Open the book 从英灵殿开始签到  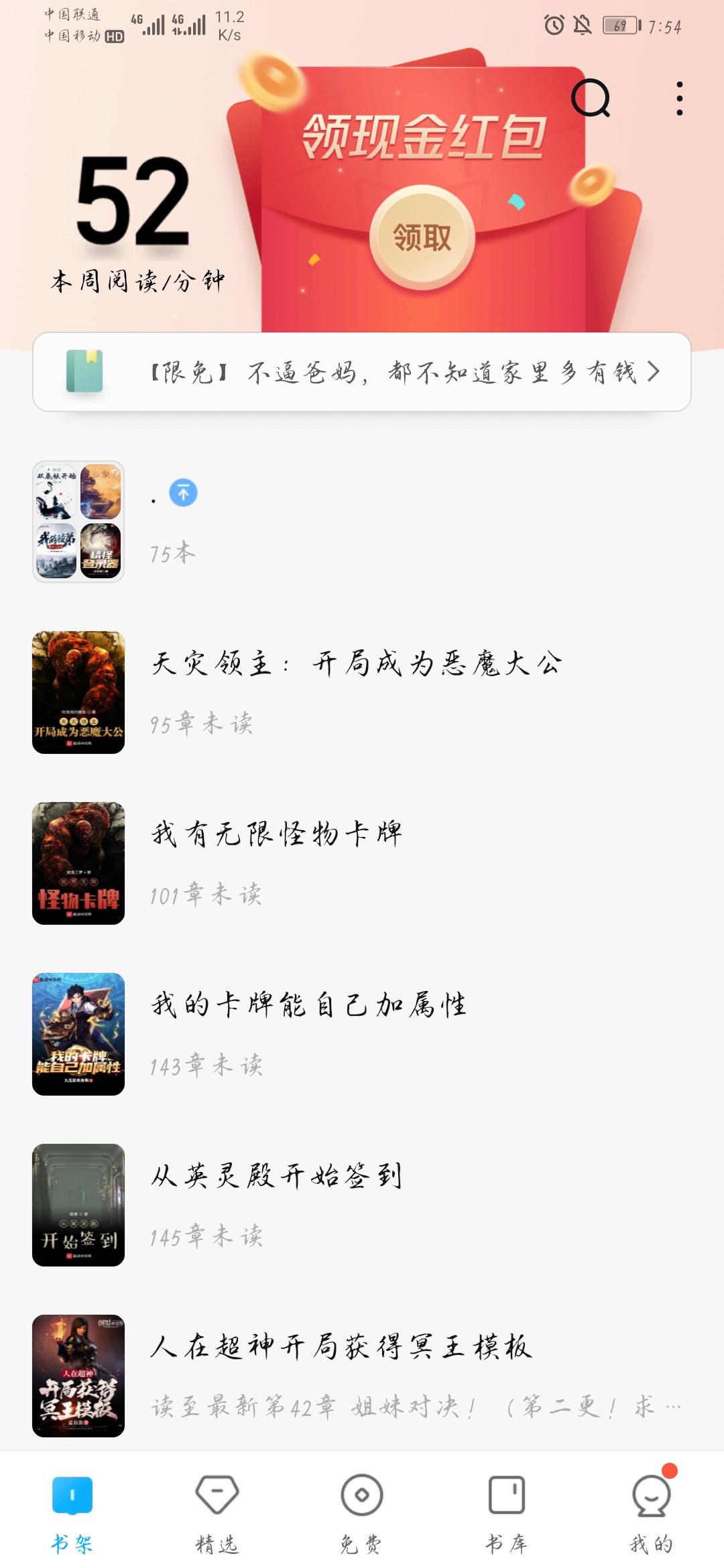click(x=362, y=1205)
